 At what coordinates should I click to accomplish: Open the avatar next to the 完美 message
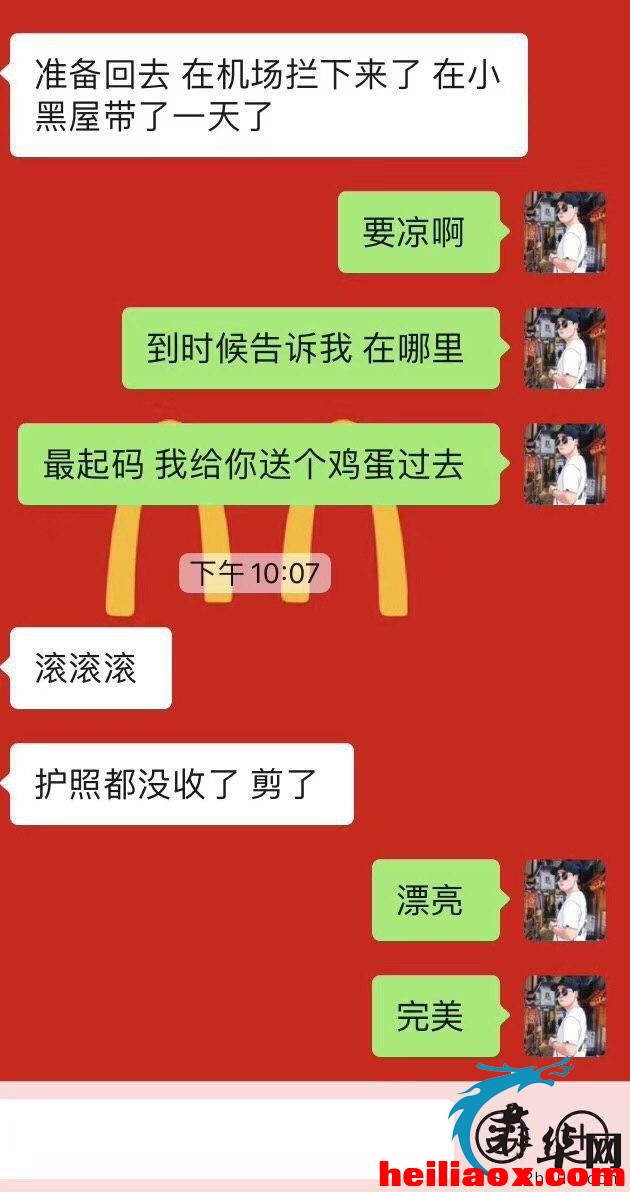[565, 1016]
